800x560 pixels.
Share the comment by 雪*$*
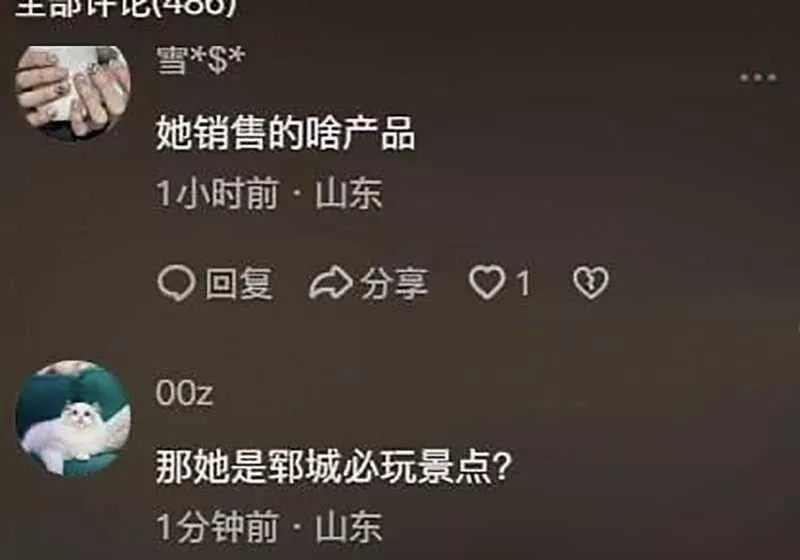click(368, 284)
